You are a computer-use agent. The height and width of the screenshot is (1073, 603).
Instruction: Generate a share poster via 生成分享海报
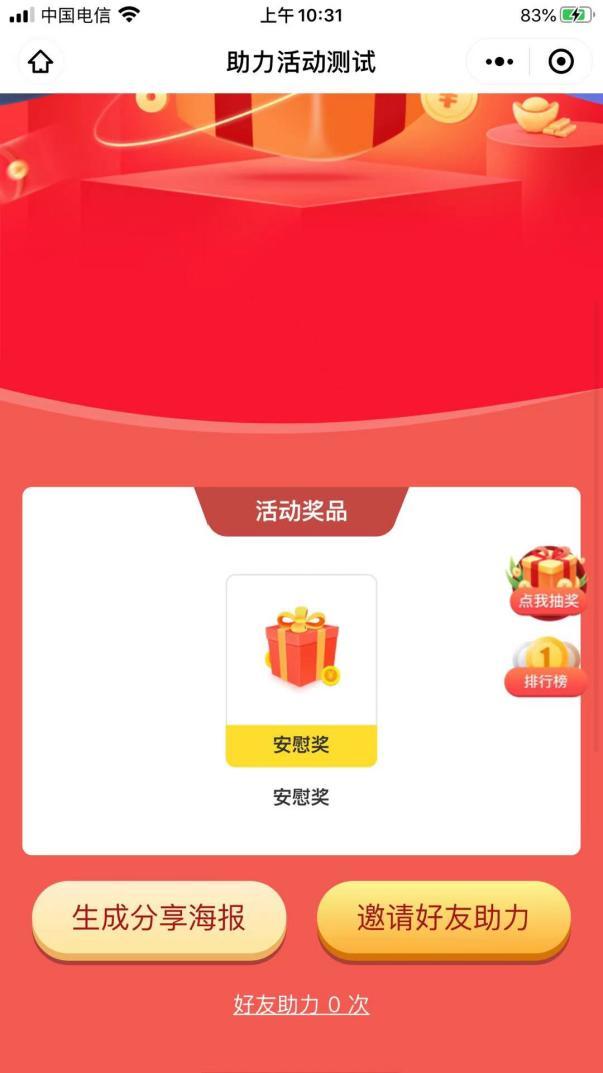(159, 918)
